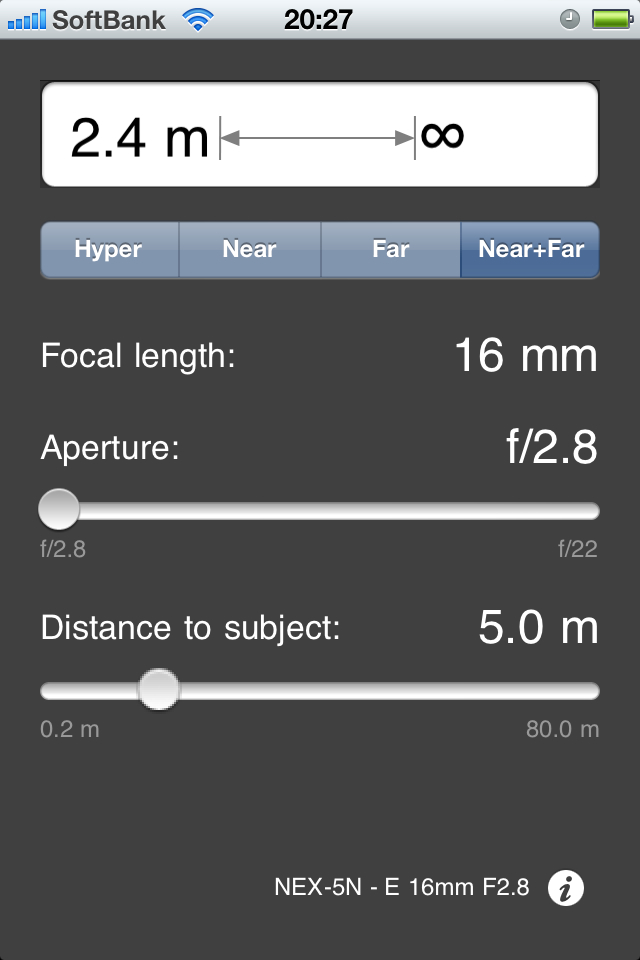
Task: Choose the Near+Far segment
Action: click(x=530, y=250)
